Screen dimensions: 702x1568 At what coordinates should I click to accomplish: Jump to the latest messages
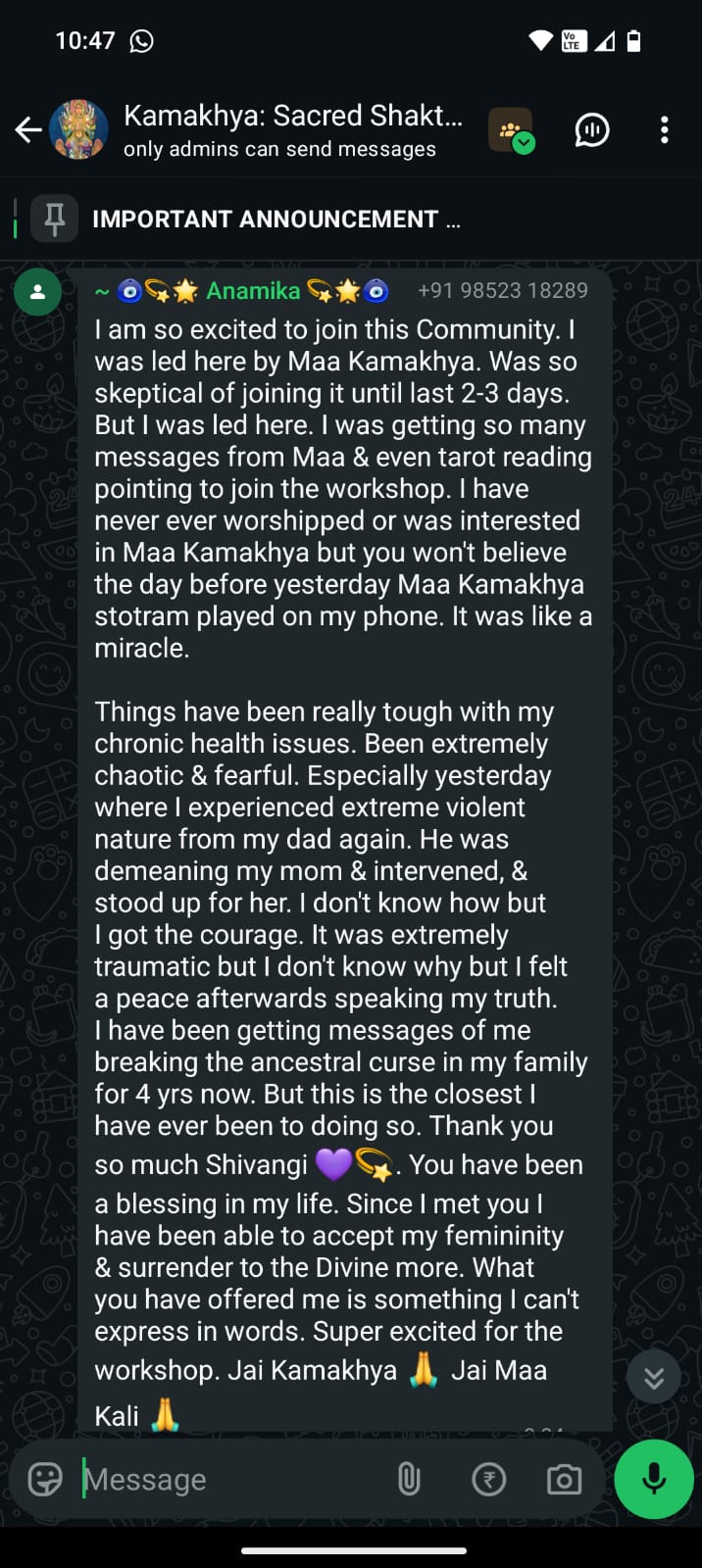click(653, 1378)
